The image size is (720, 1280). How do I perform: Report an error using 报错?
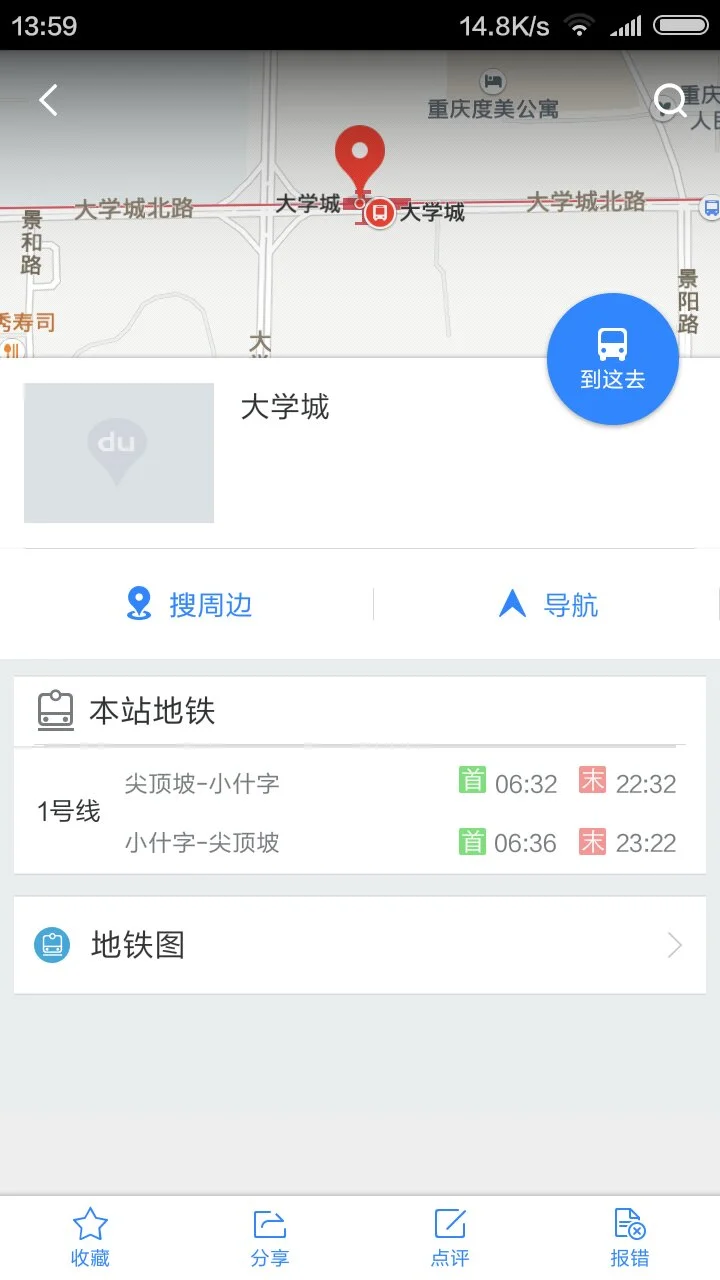pyautogui.click(x=628, y=1235)
